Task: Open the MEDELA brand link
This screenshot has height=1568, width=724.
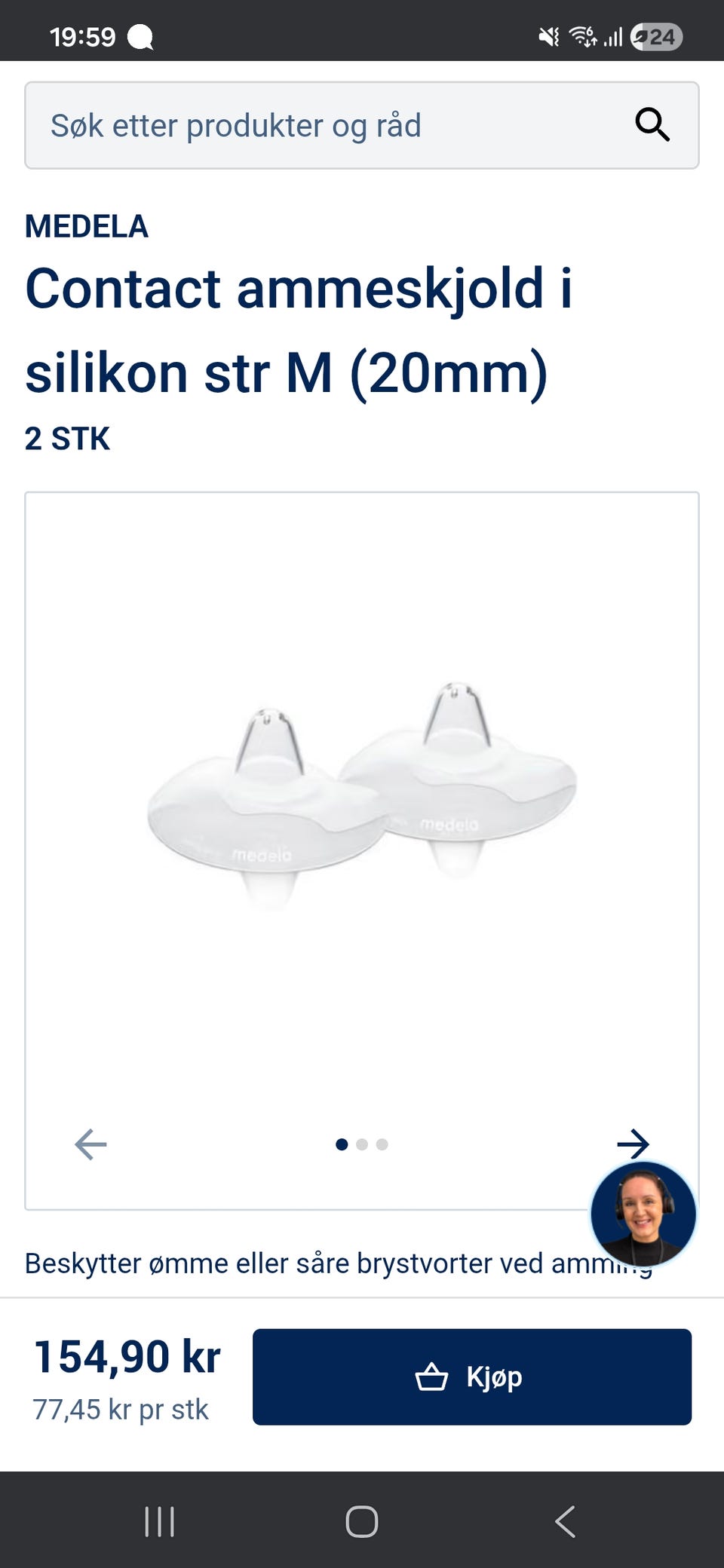Action: [87, 226]
